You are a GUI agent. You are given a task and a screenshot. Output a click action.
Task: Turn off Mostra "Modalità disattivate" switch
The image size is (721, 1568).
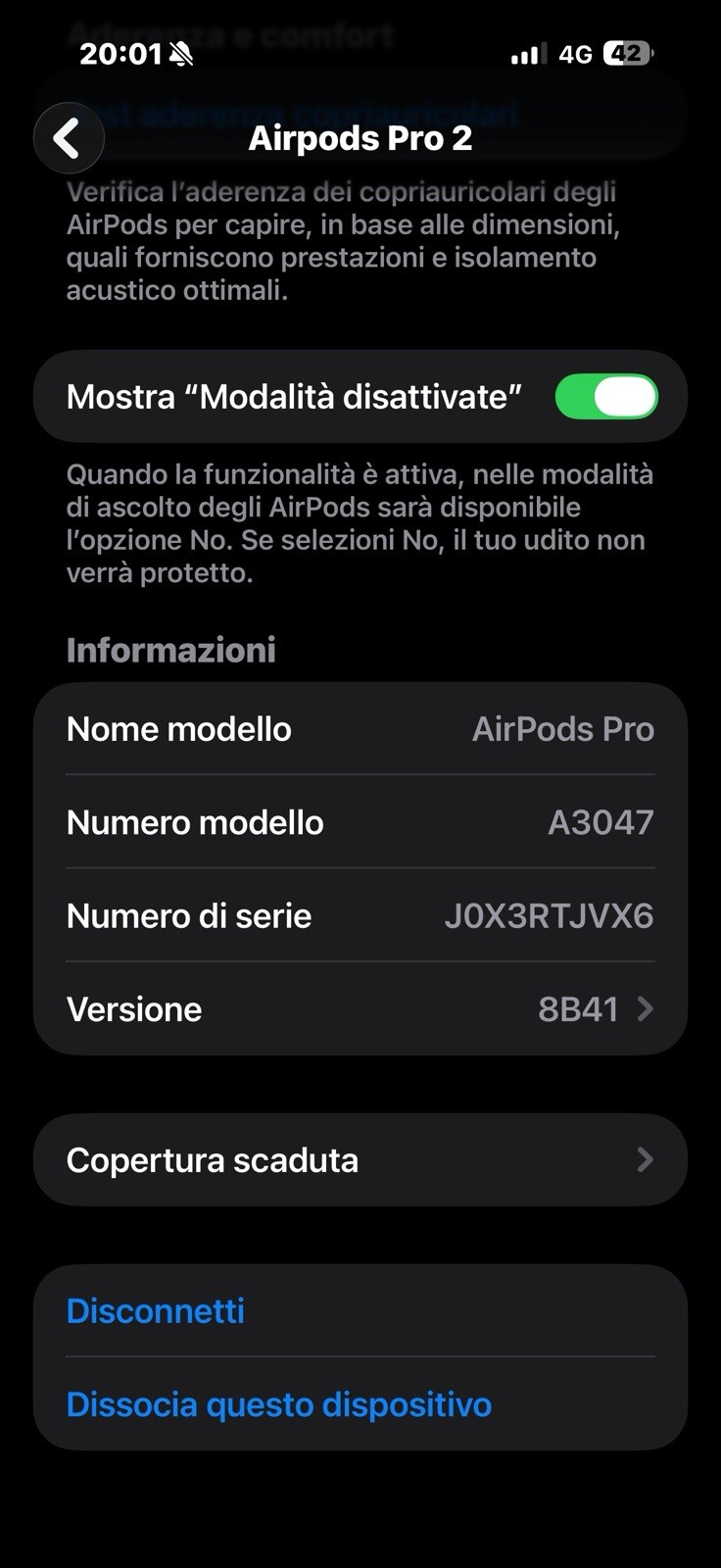pos(606,397)
